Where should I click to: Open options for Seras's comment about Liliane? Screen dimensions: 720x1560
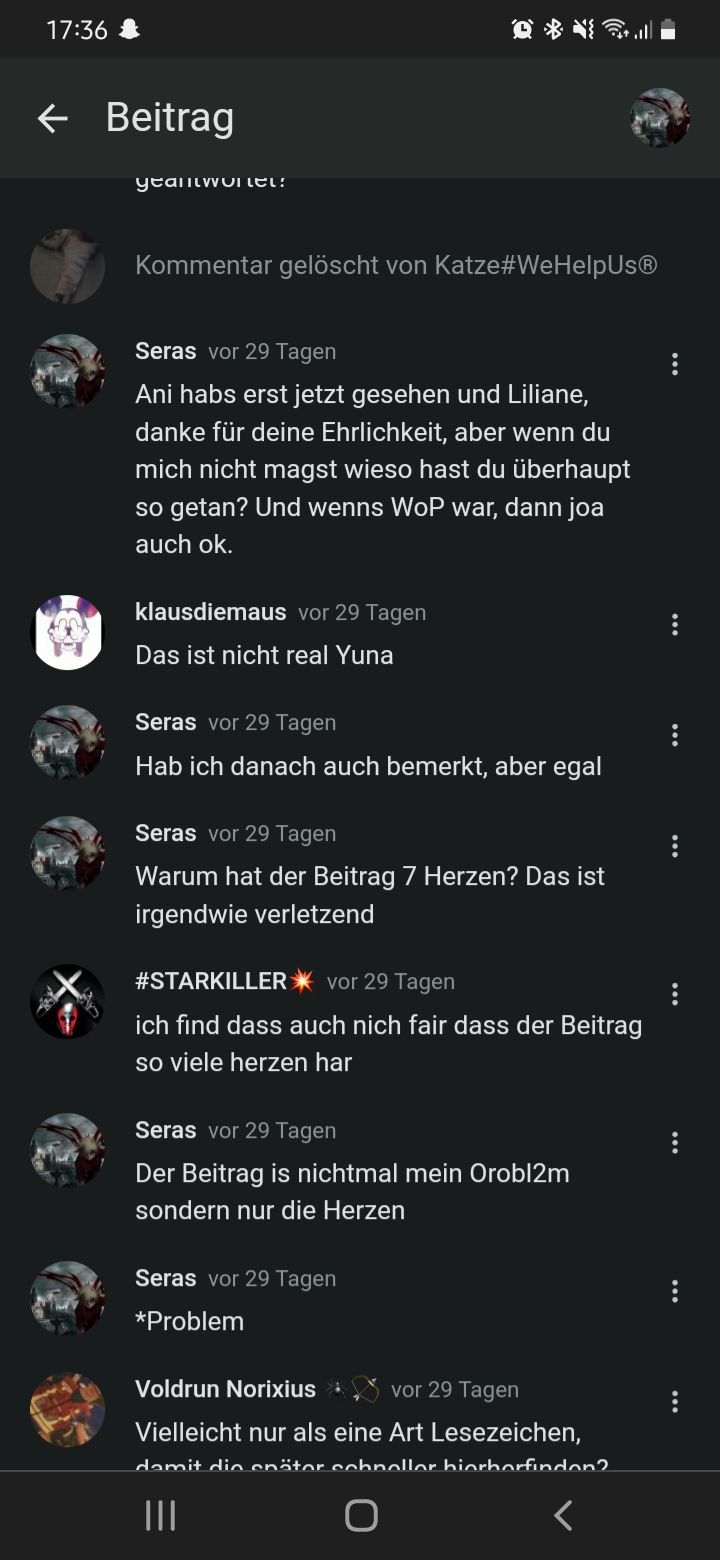675,364
